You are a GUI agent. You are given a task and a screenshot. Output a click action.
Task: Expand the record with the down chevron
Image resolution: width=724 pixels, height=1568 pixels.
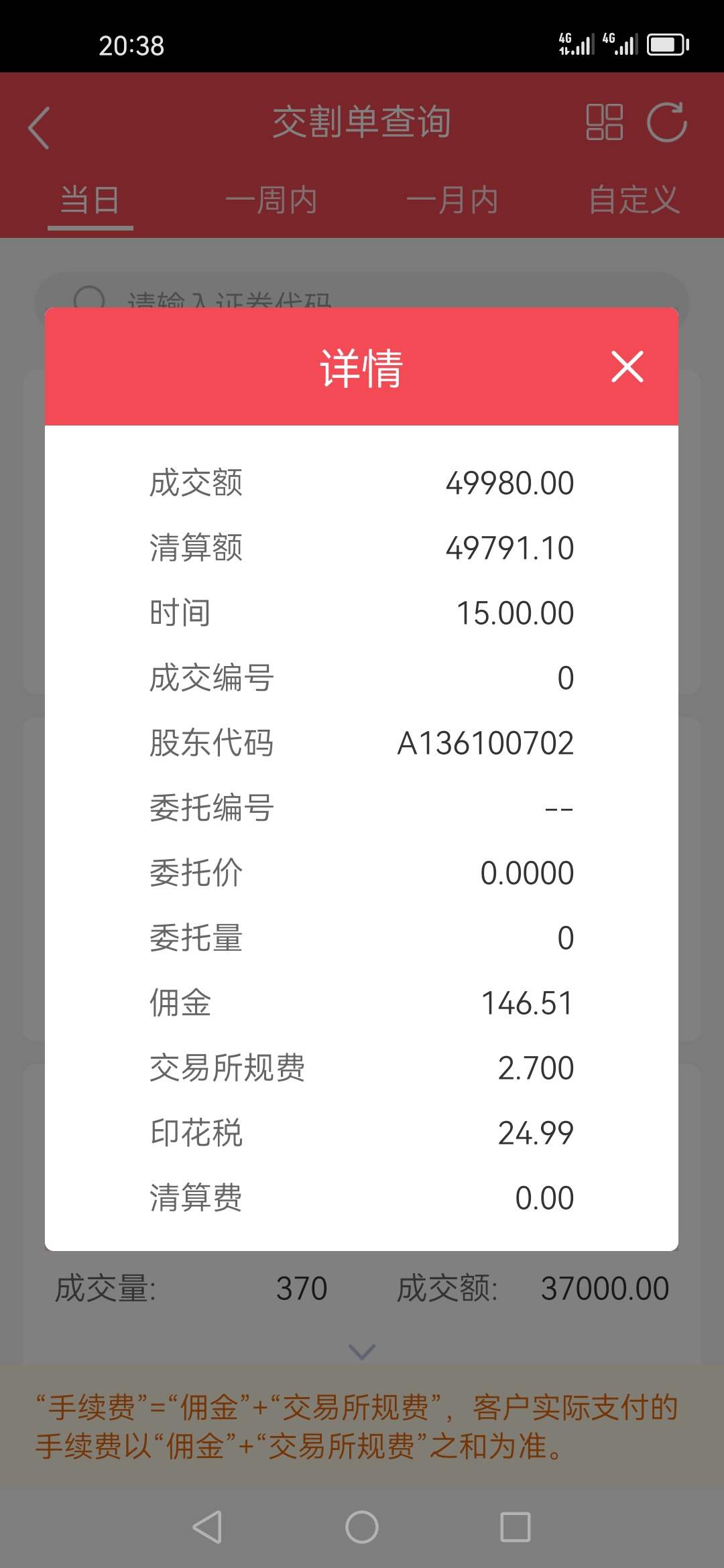[362, 1351]
